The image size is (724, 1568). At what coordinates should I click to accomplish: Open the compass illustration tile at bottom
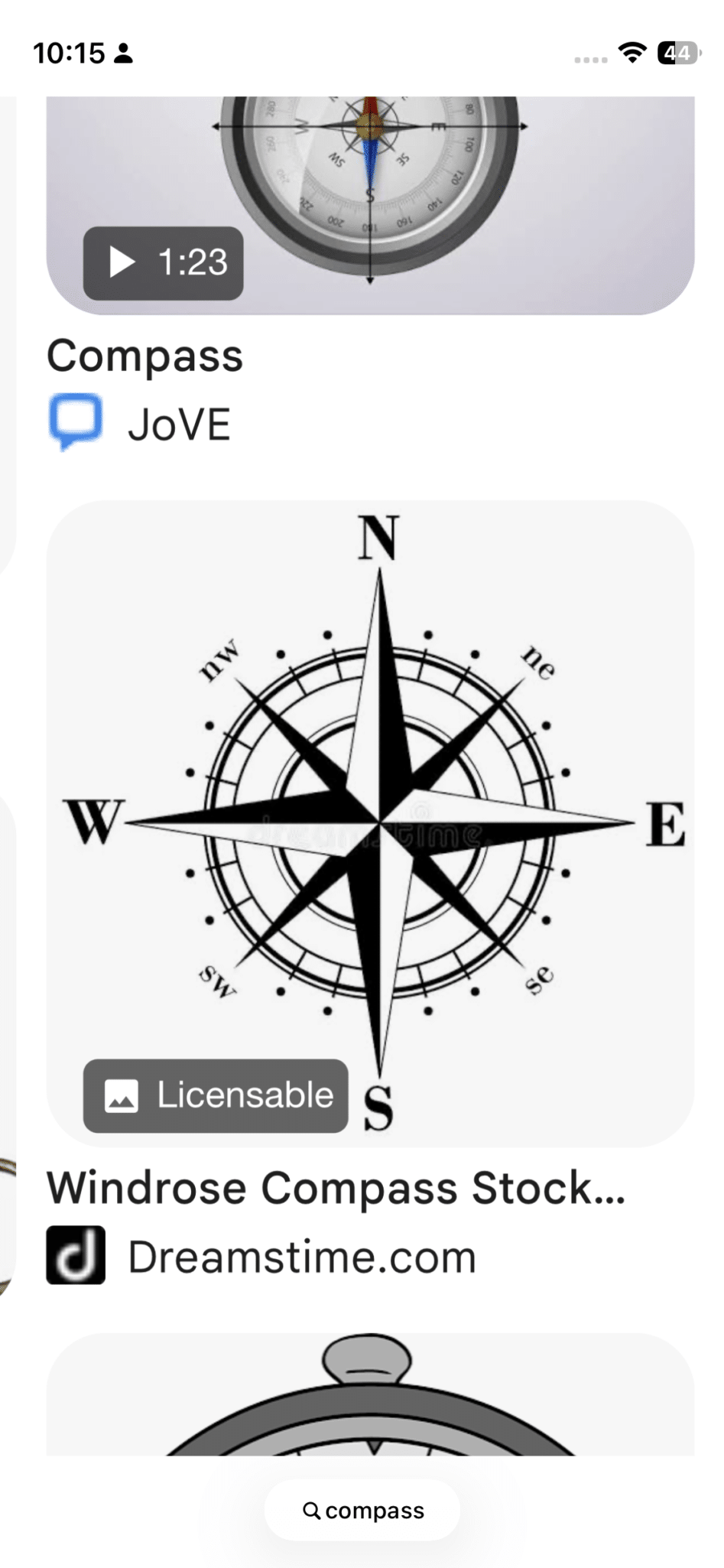point(370,1395)
